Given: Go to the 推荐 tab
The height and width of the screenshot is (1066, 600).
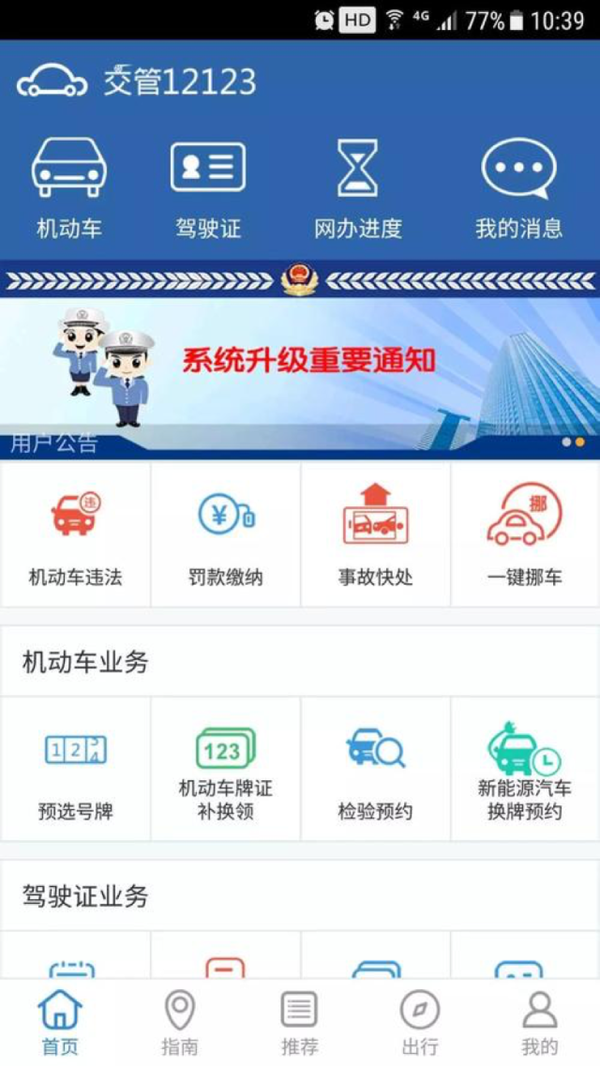Looking at the screenshot, I should [x=299, y=1022].
